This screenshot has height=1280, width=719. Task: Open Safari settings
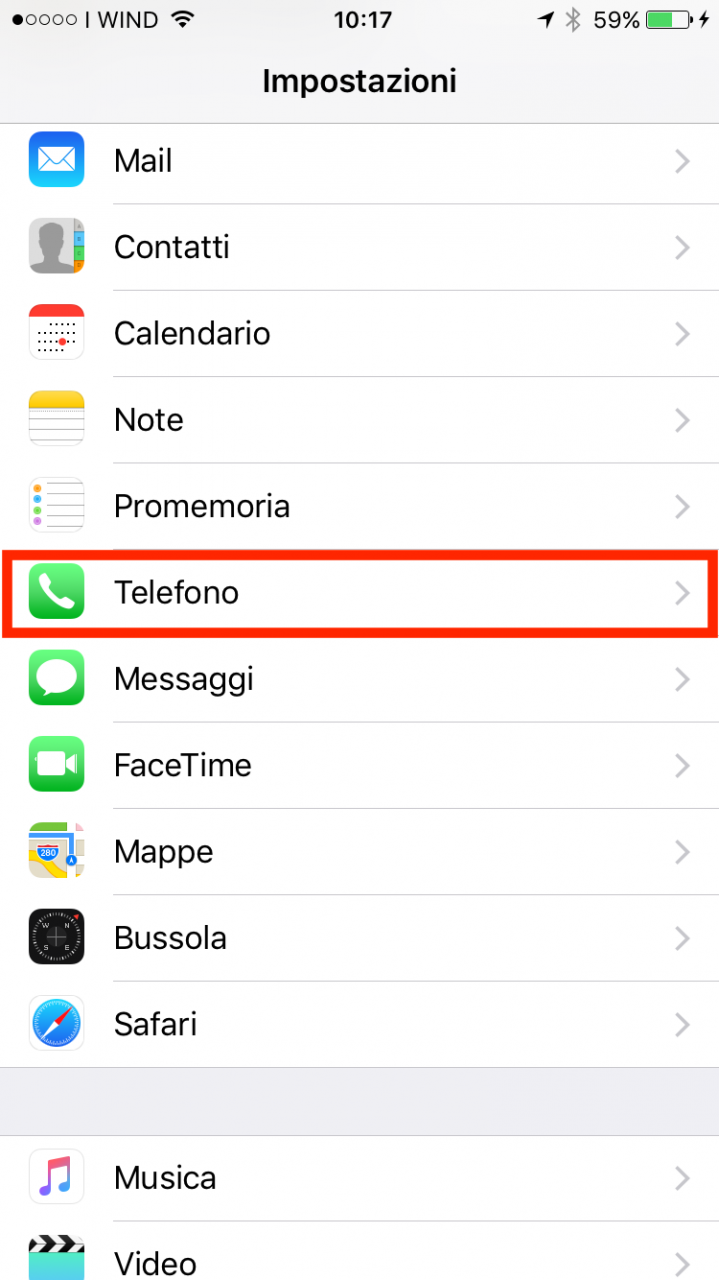click(359, 1024)
